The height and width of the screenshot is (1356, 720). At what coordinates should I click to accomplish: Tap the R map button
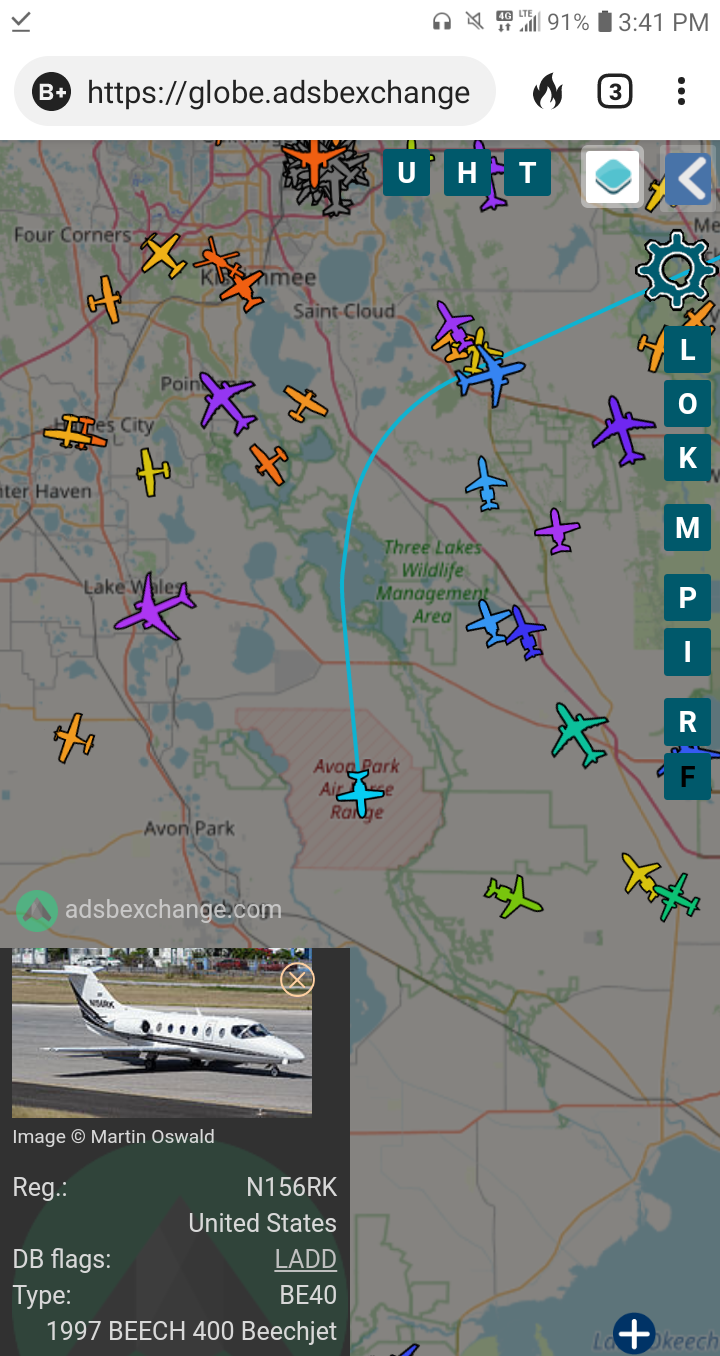tap(687, 721)
